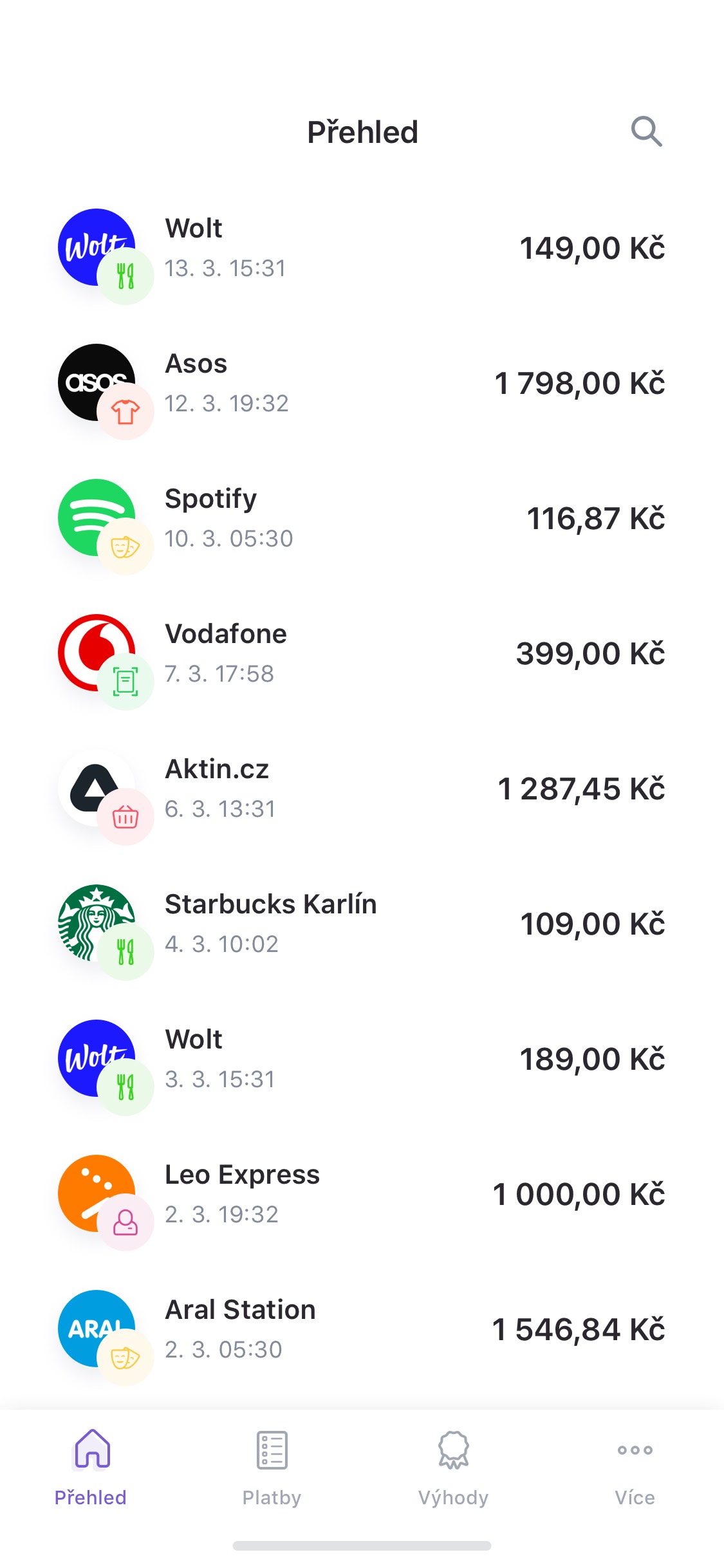This screenshot has width=724, height=1568.
Task: Click the food category badge on Wolt transaction
Action: pos(126,275)
